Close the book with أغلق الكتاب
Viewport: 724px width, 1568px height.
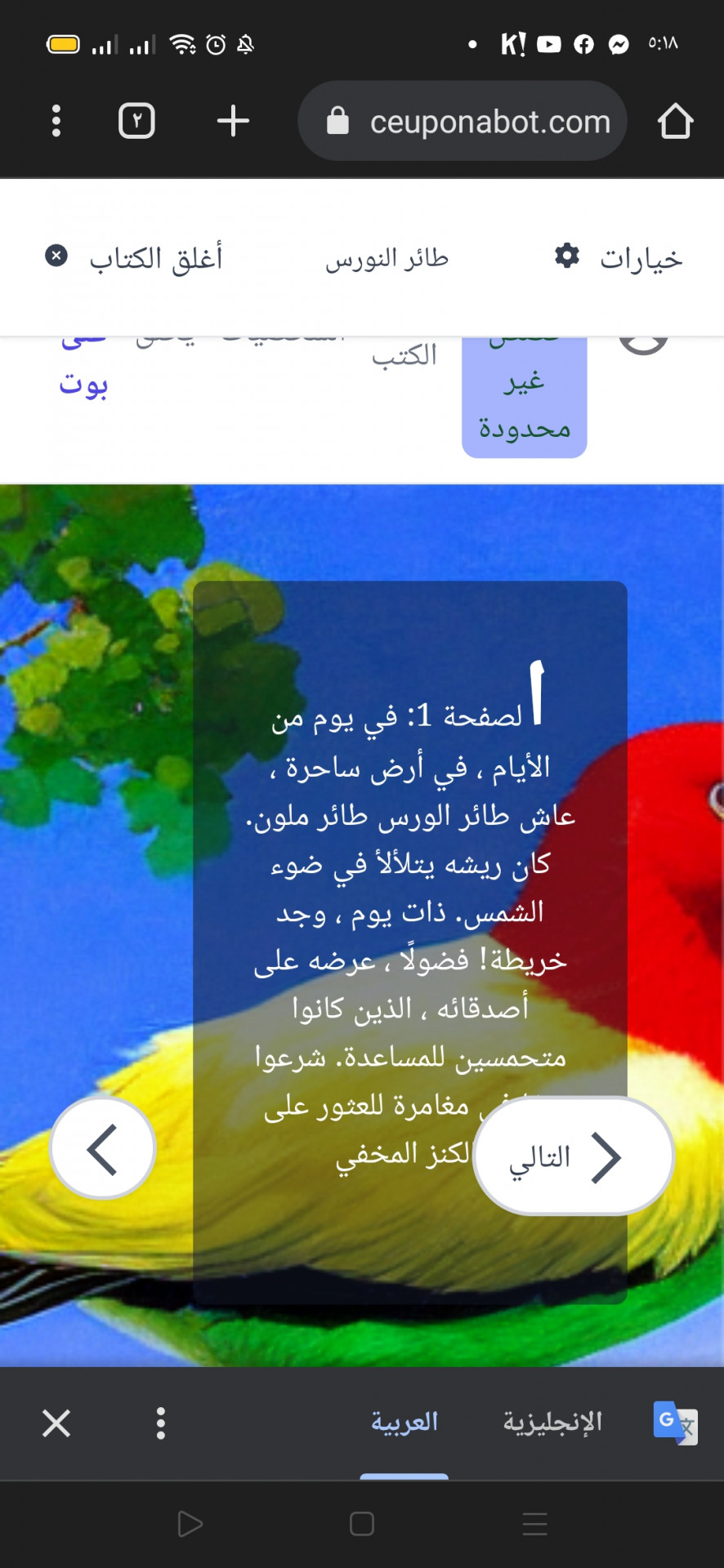click(134, 258)
